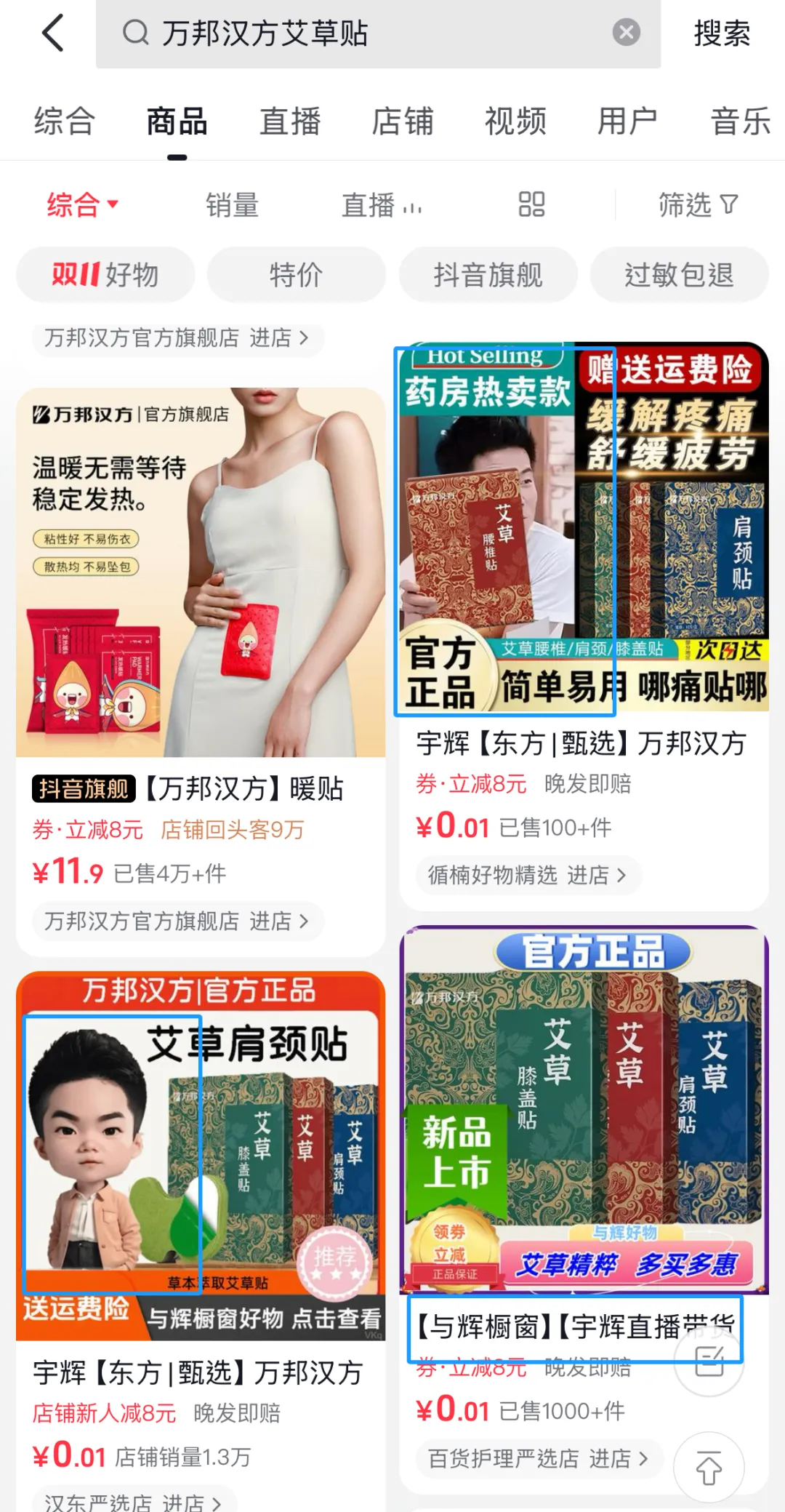Switch to the 店铺 tab
The height and width of the screenshot is (1512, 785).
pyautogui.click(x=403, y=121)
